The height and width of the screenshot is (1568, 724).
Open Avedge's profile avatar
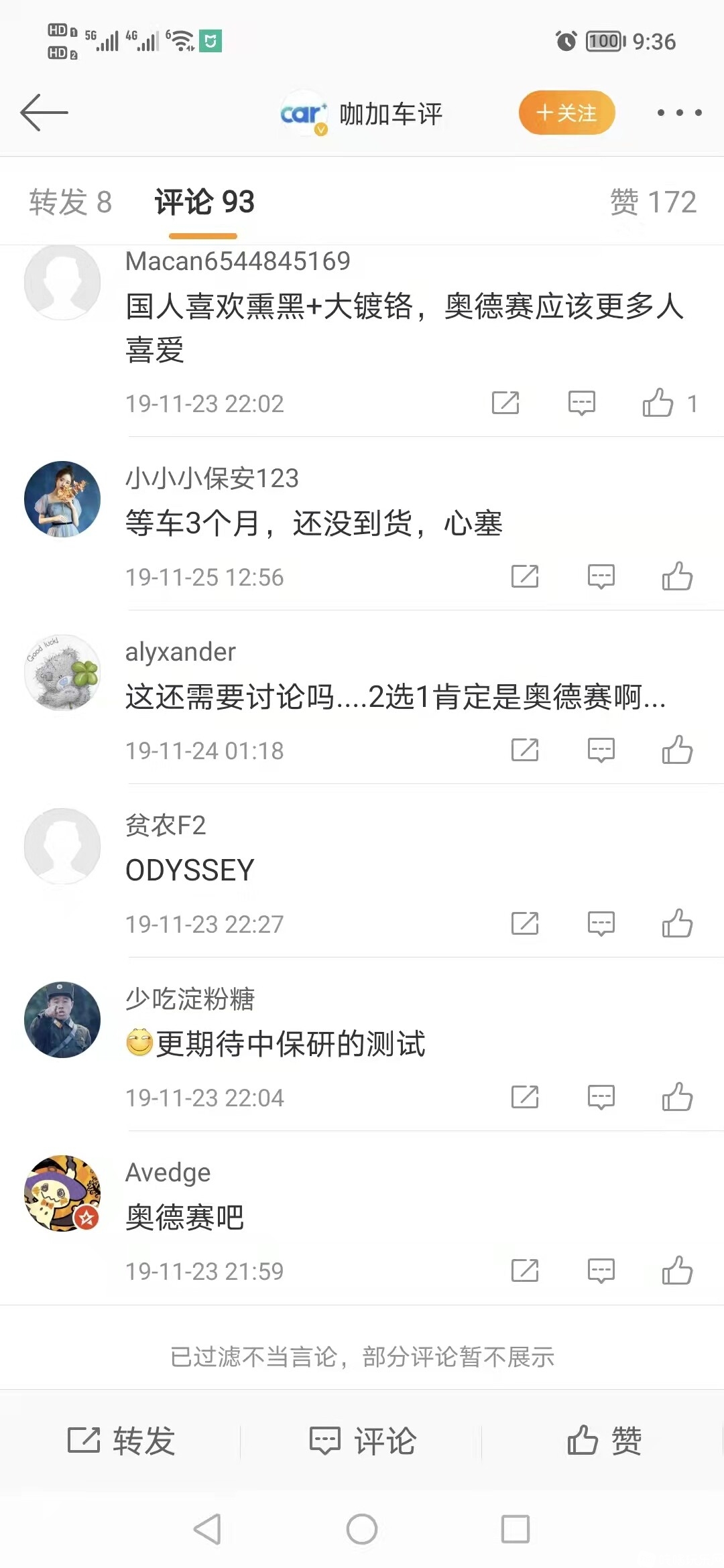[62, 1193]
